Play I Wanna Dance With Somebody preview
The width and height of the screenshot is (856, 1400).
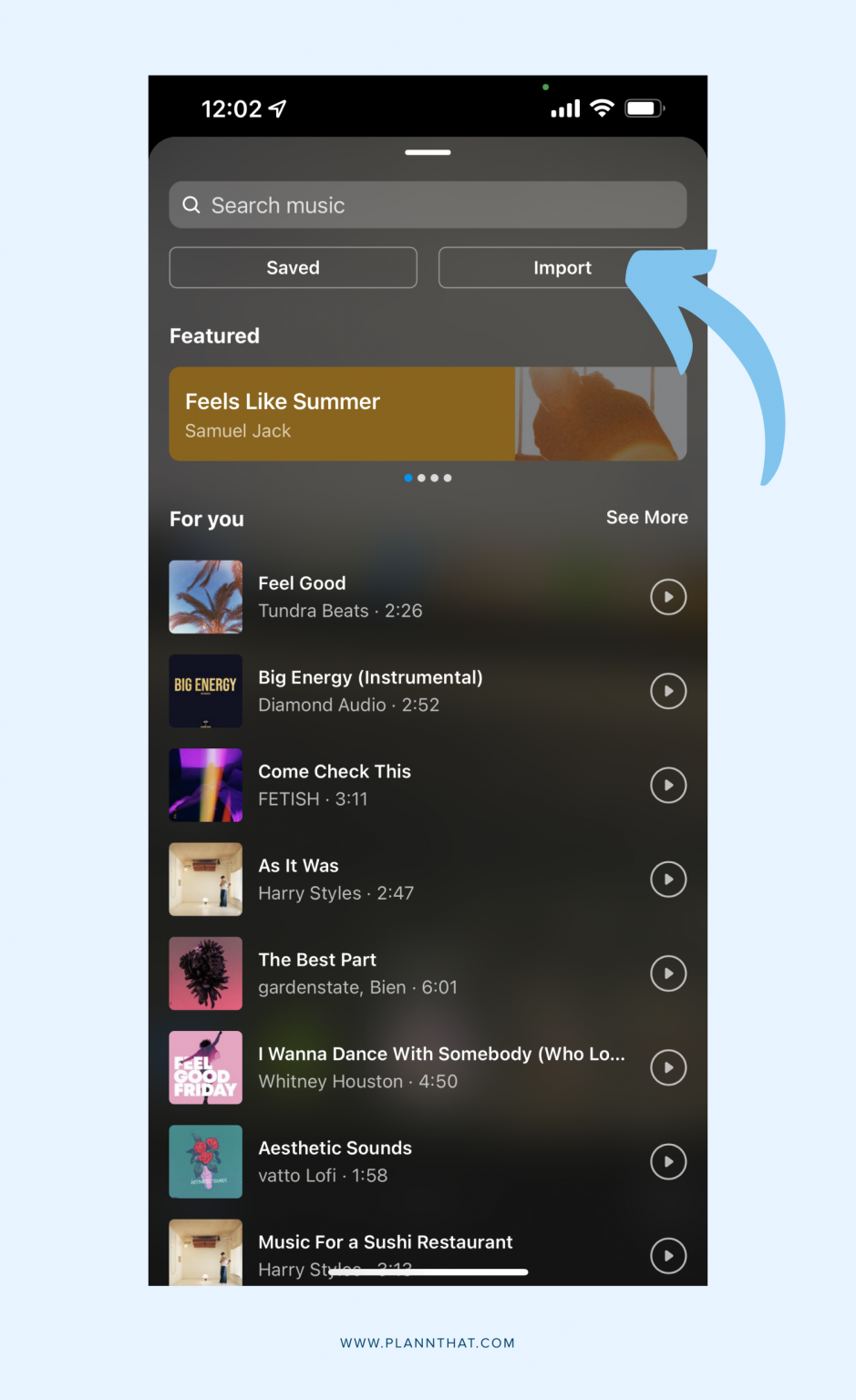[668, 1067]
